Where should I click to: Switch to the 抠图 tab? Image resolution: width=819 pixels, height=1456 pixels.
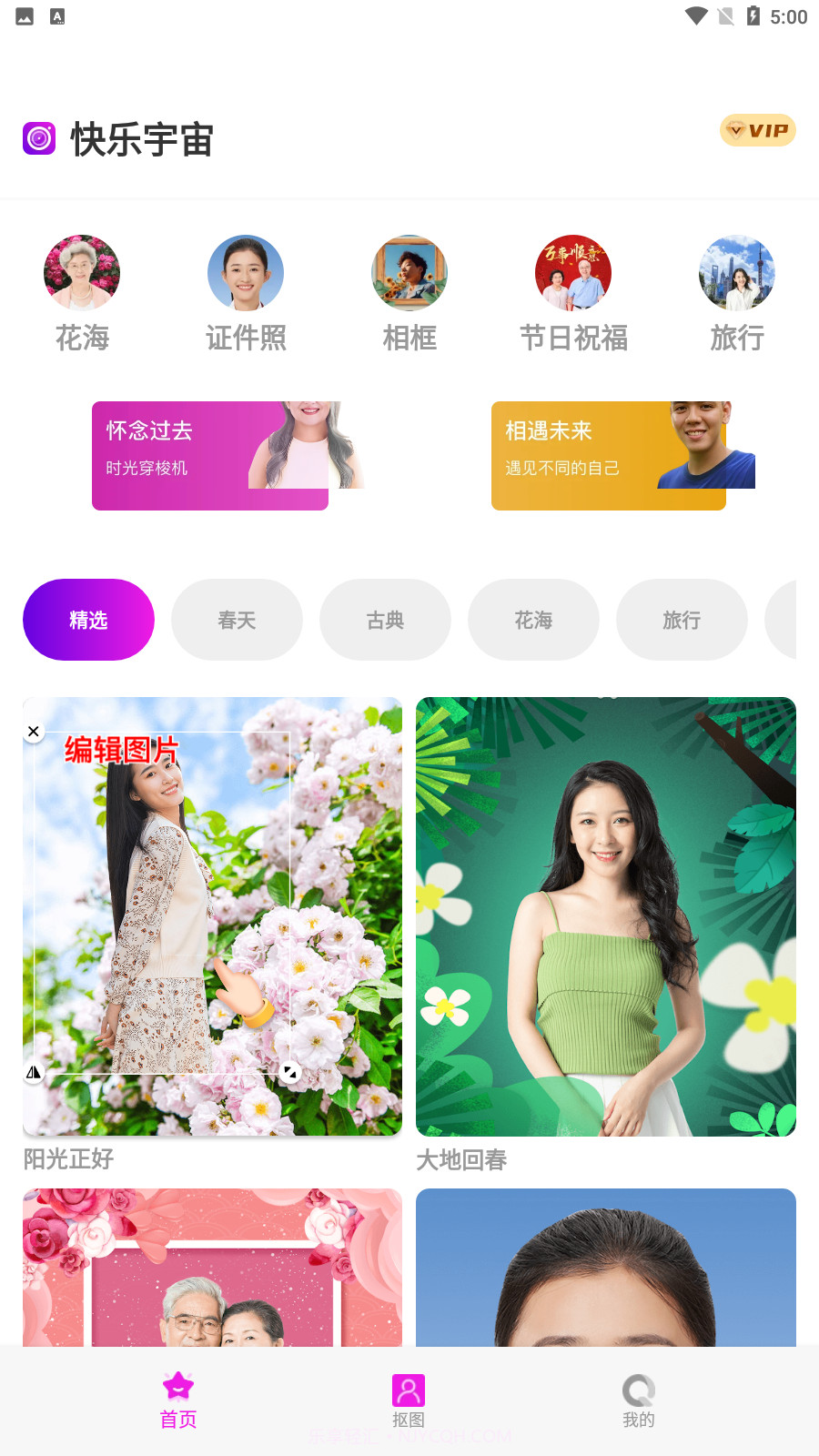point(409,1401)
